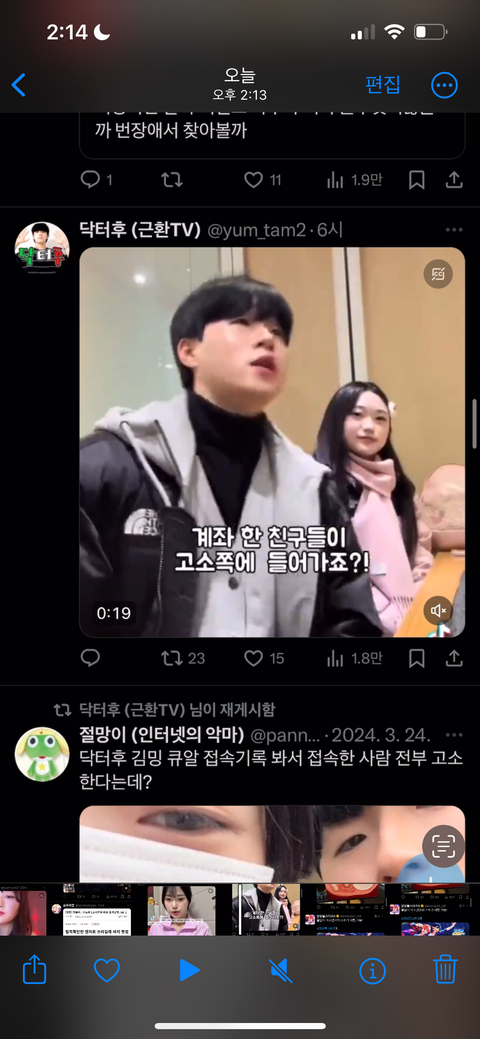This screenshot has width=480, height=1039.
Task: Delete this video with the trash icon
Action: click(x=446, y=970)
